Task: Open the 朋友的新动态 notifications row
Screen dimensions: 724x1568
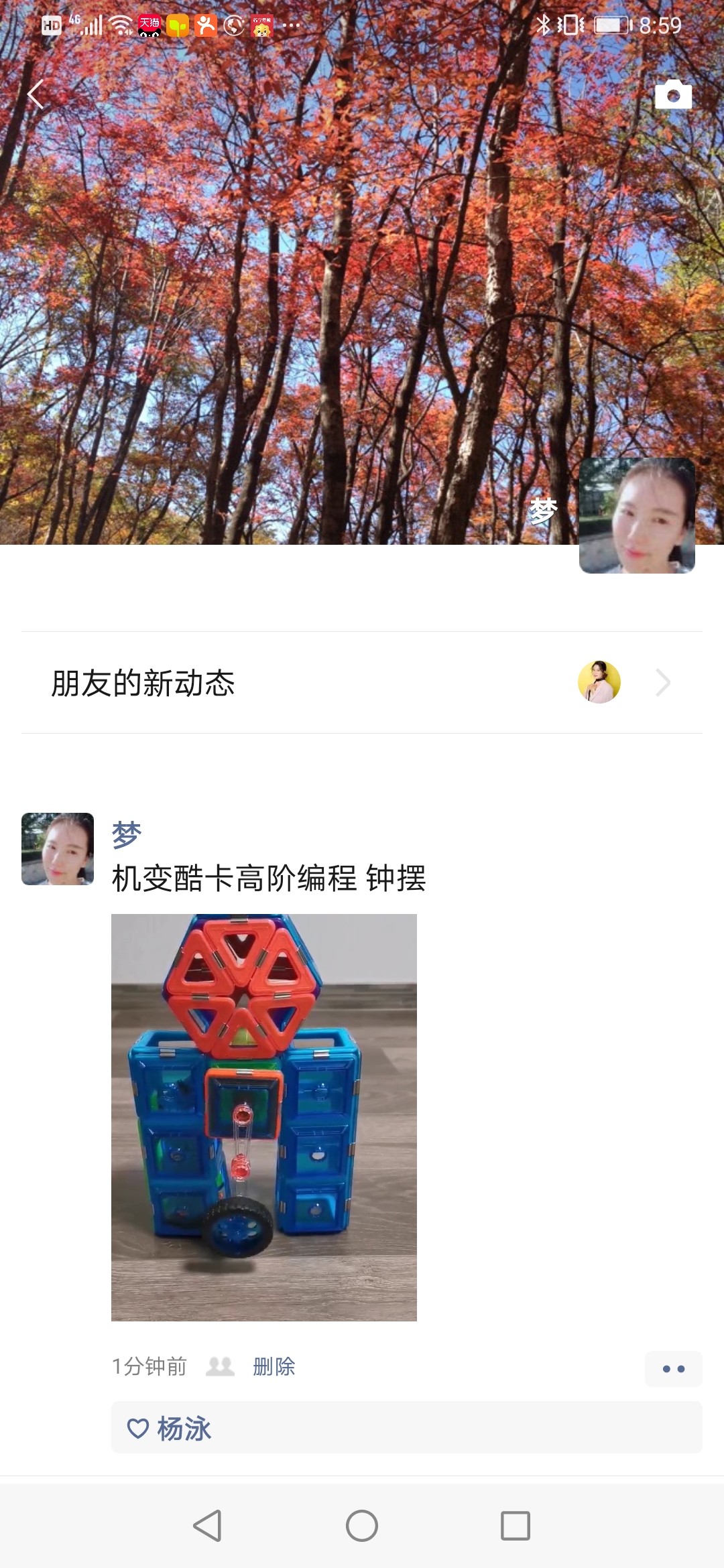Action: pyautogui.click(x=362, y=683)
